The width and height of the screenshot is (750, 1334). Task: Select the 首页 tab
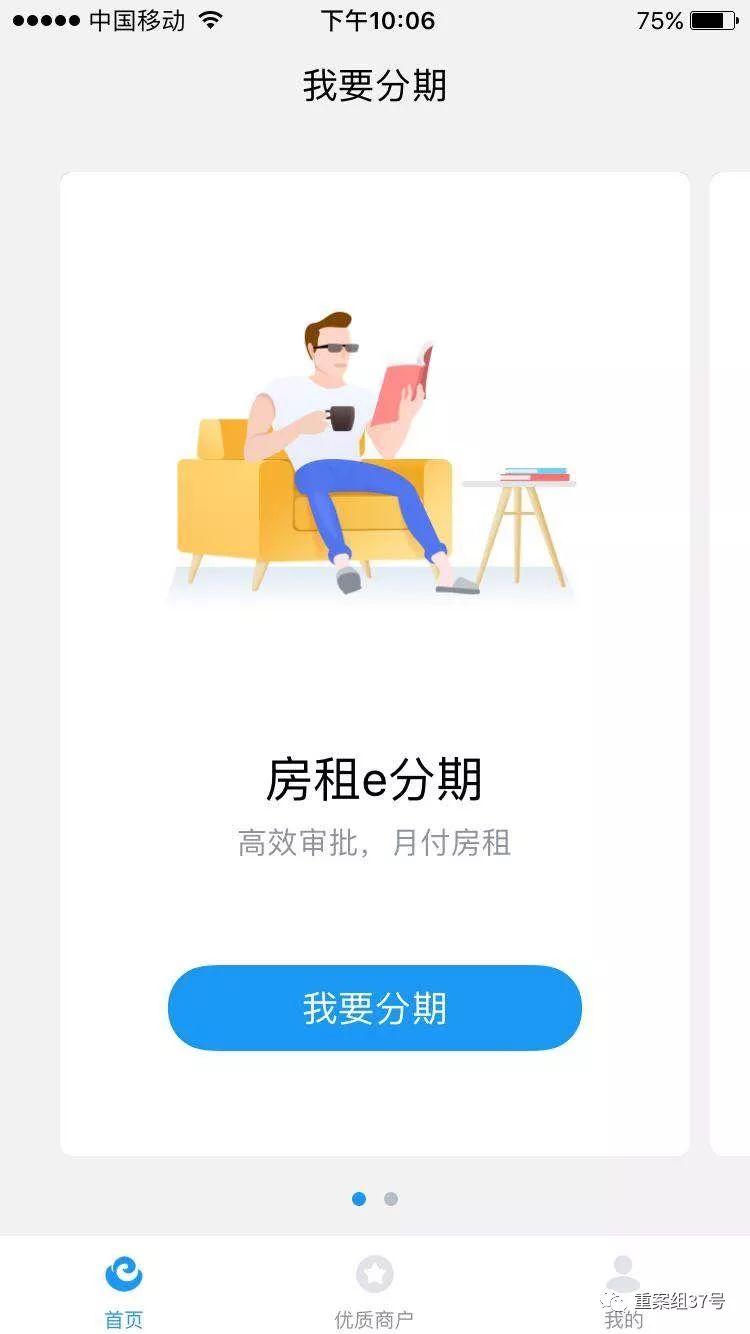click(124, 1290)
